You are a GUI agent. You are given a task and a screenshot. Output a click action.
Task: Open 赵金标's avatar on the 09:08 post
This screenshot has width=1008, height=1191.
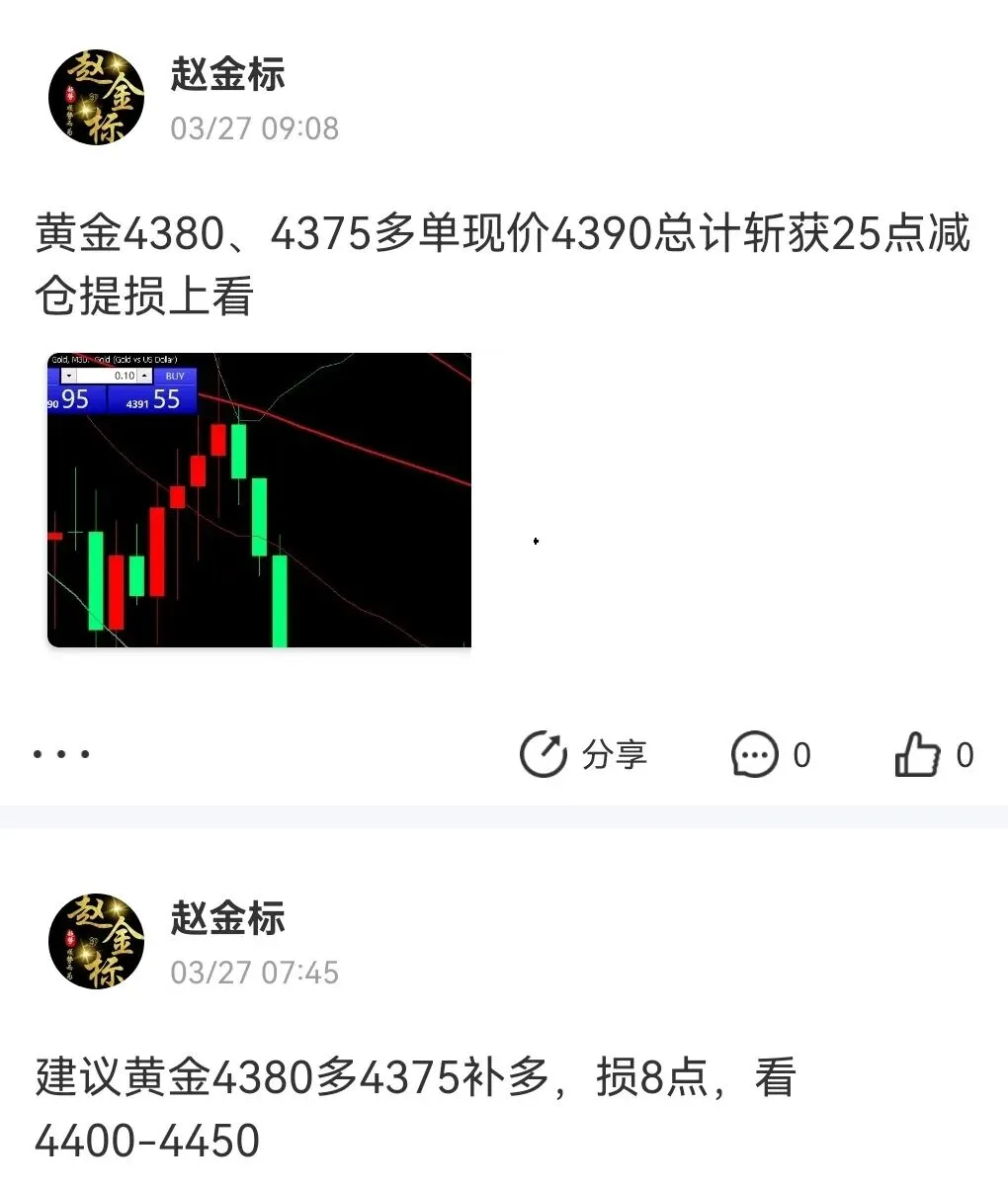[x=97, y=98]
